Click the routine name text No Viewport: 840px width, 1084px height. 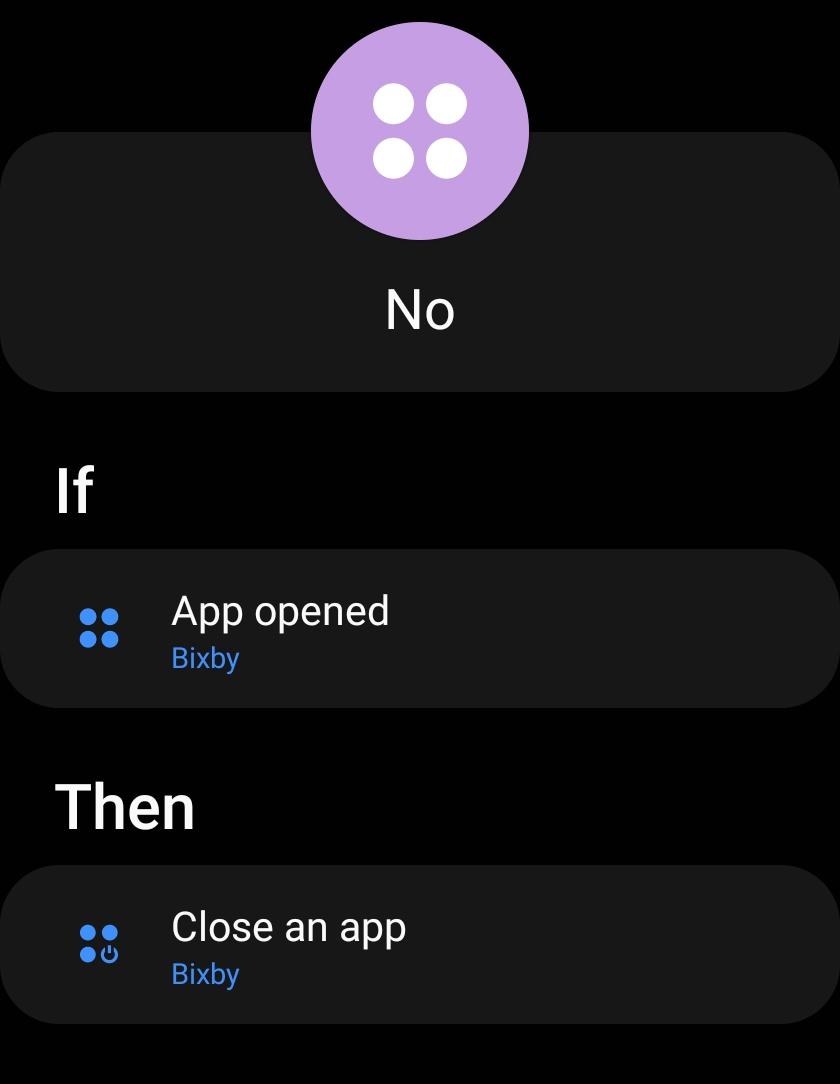420,310
